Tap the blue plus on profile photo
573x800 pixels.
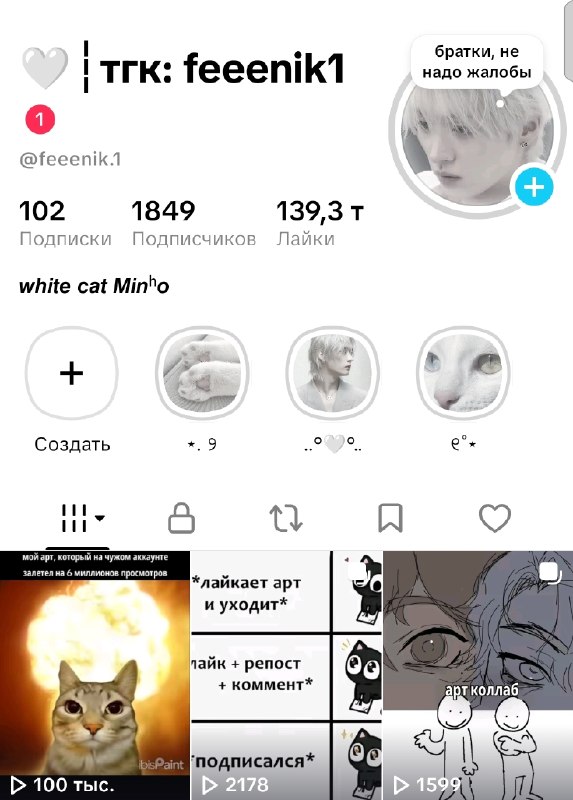click(534, 187)
